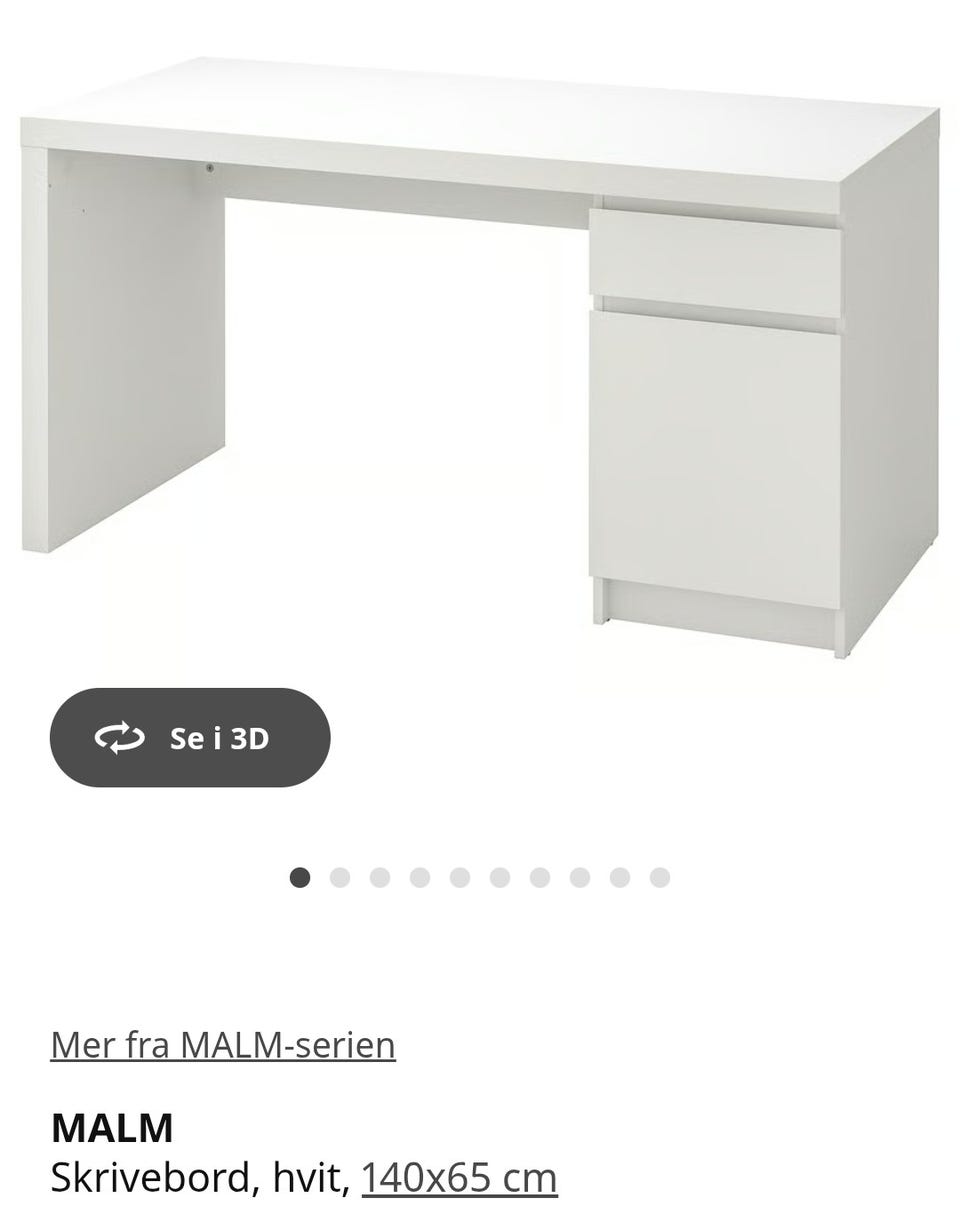Select the ninth carousel indicator dot
The image size is (960, 1230).
tap(618, 876)
